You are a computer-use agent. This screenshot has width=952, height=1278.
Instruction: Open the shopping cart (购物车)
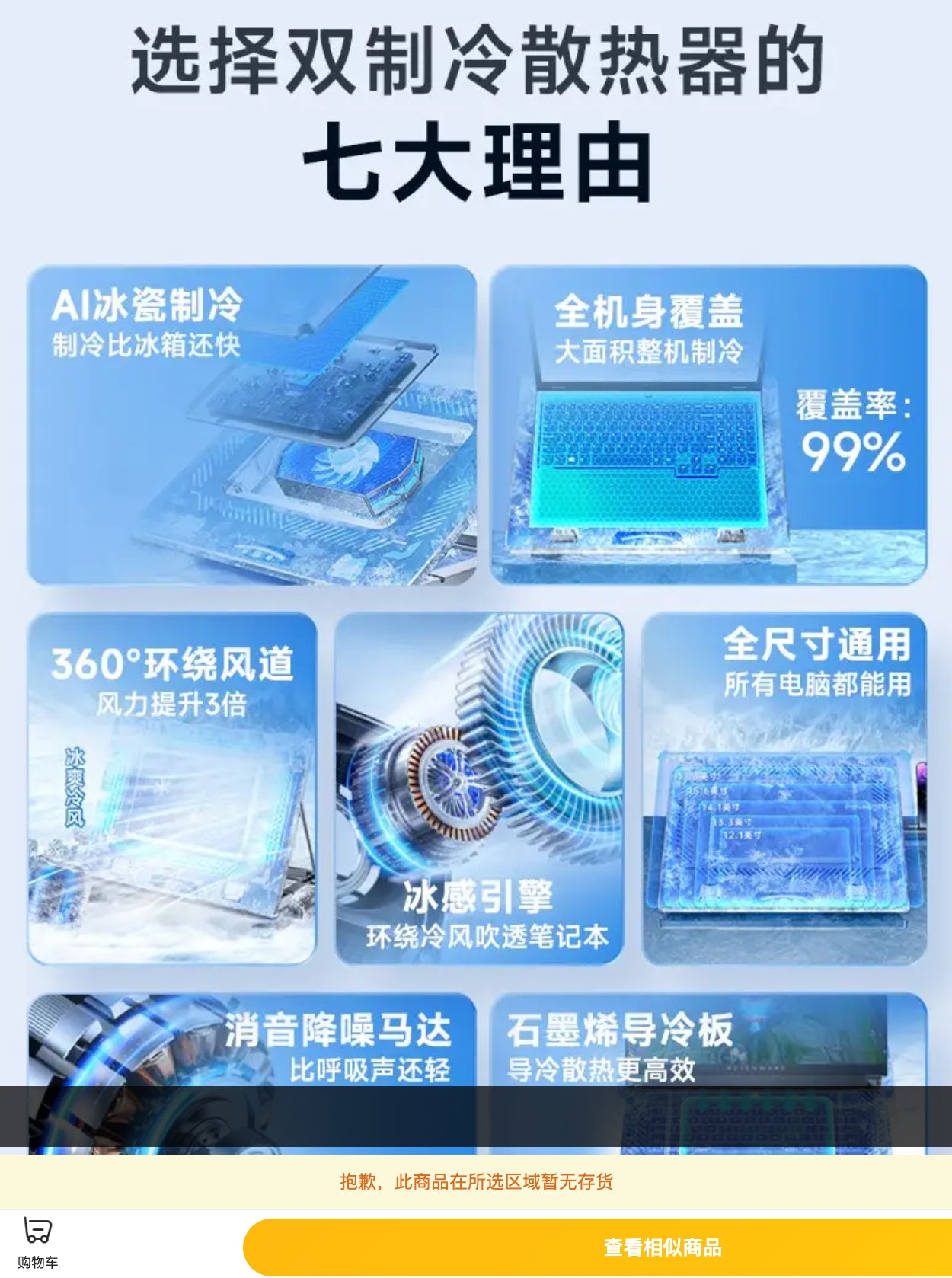point(37,1243)
